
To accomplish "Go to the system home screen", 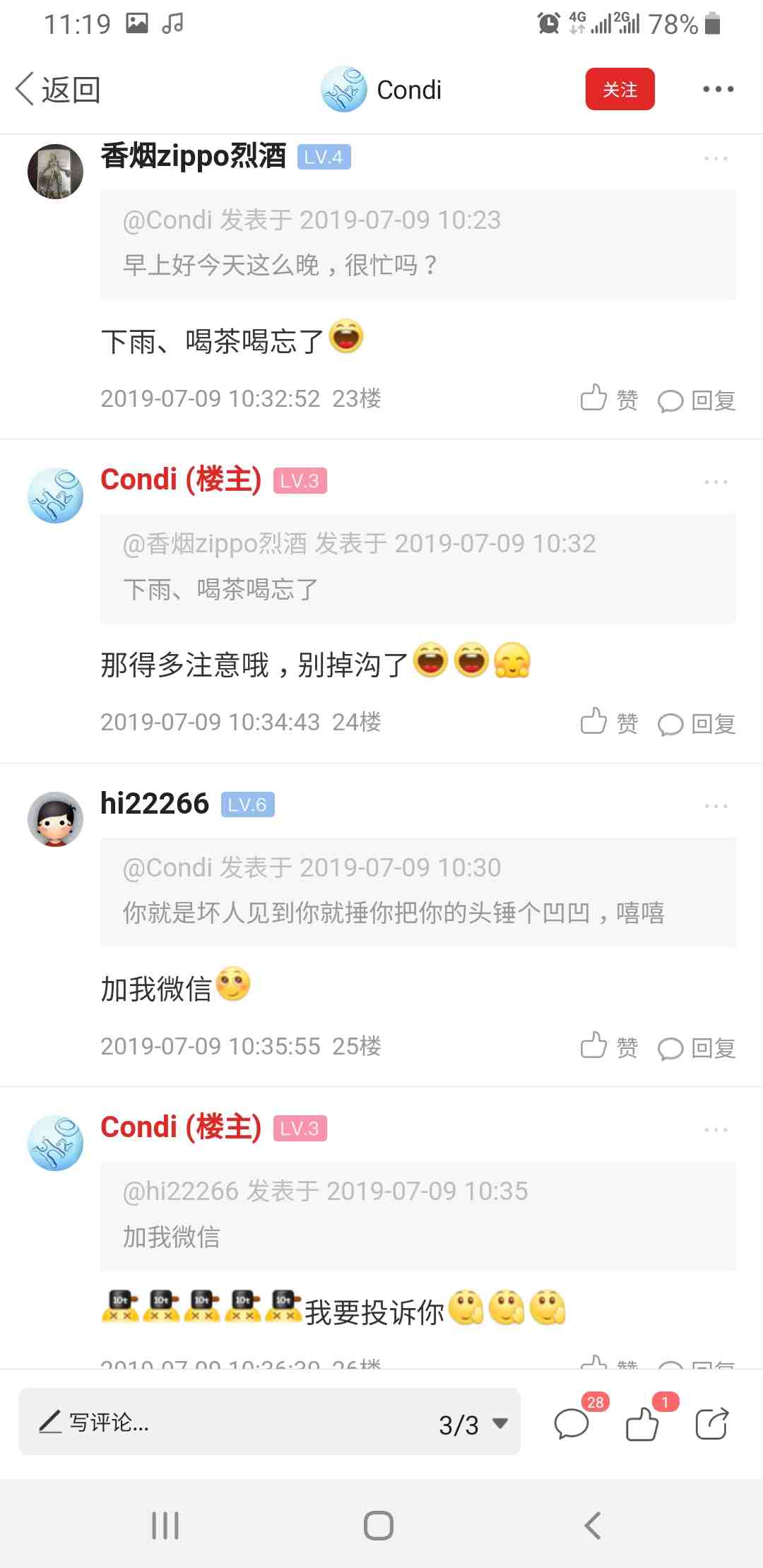I will (379, 1526).
